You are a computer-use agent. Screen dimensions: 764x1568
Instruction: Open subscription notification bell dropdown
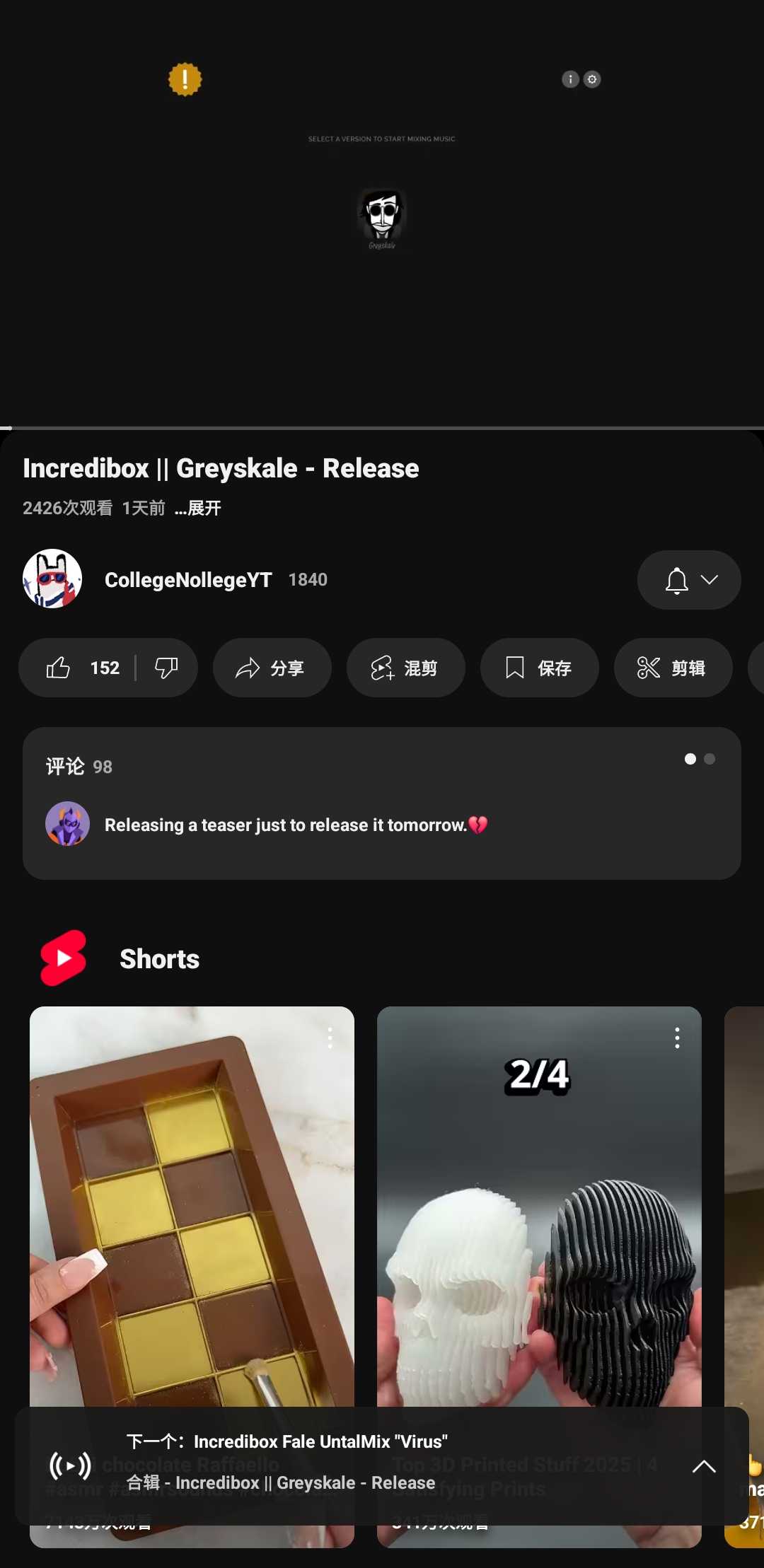[689, 580]
